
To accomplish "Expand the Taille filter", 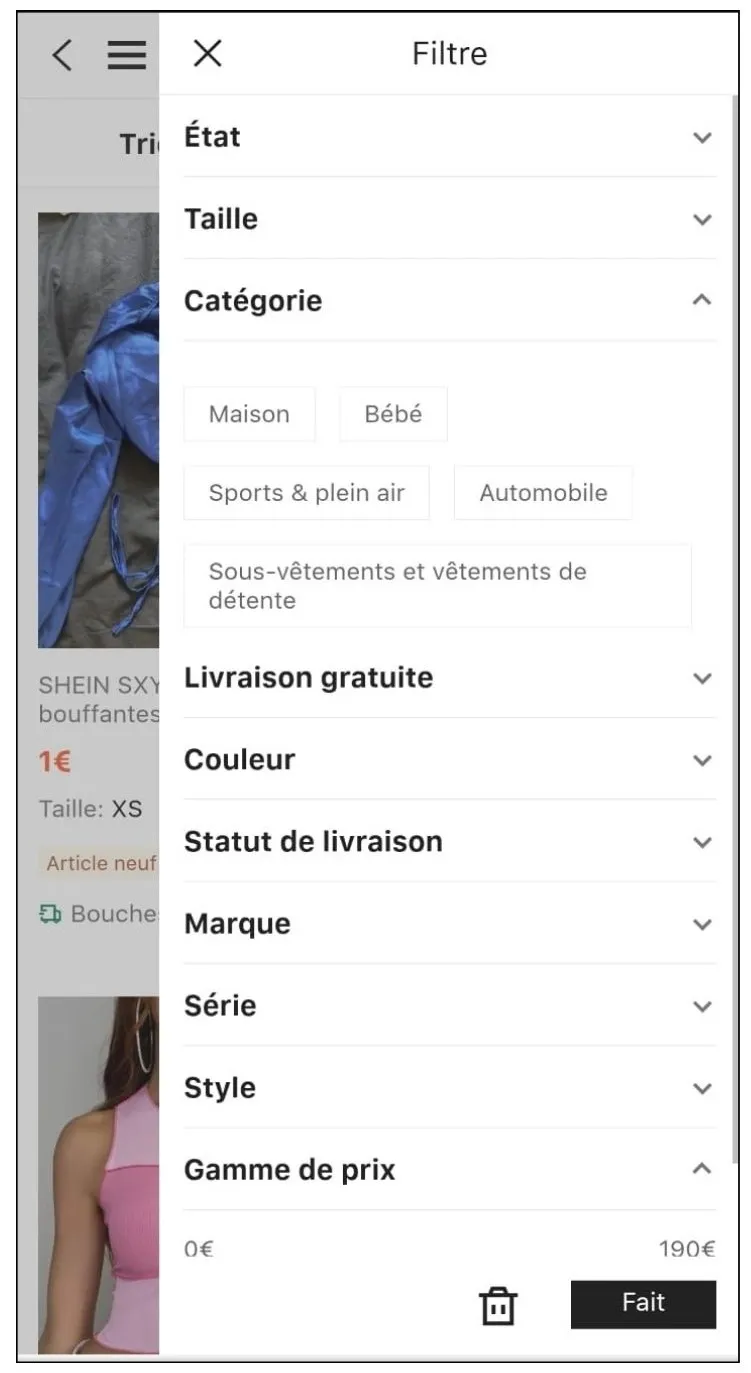I will (x=450, y=219).
